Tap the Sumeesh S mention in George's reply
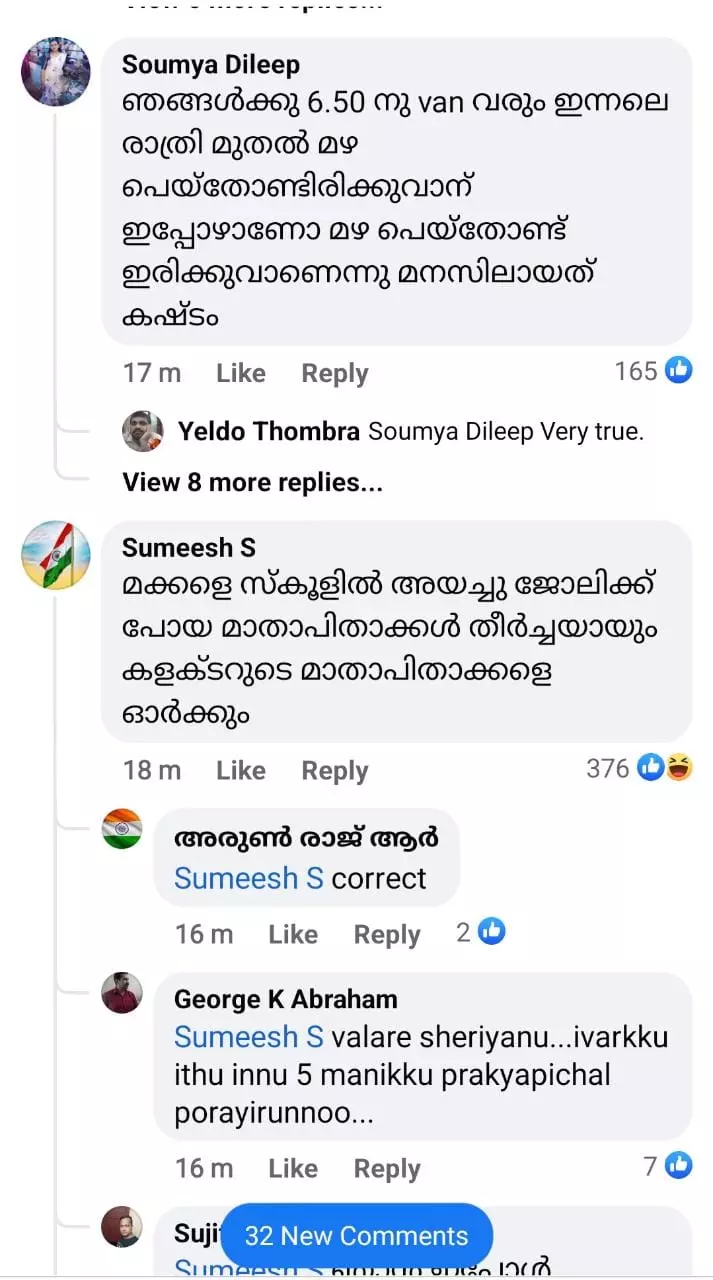 pyautogui.click(x=248, y=1037)
